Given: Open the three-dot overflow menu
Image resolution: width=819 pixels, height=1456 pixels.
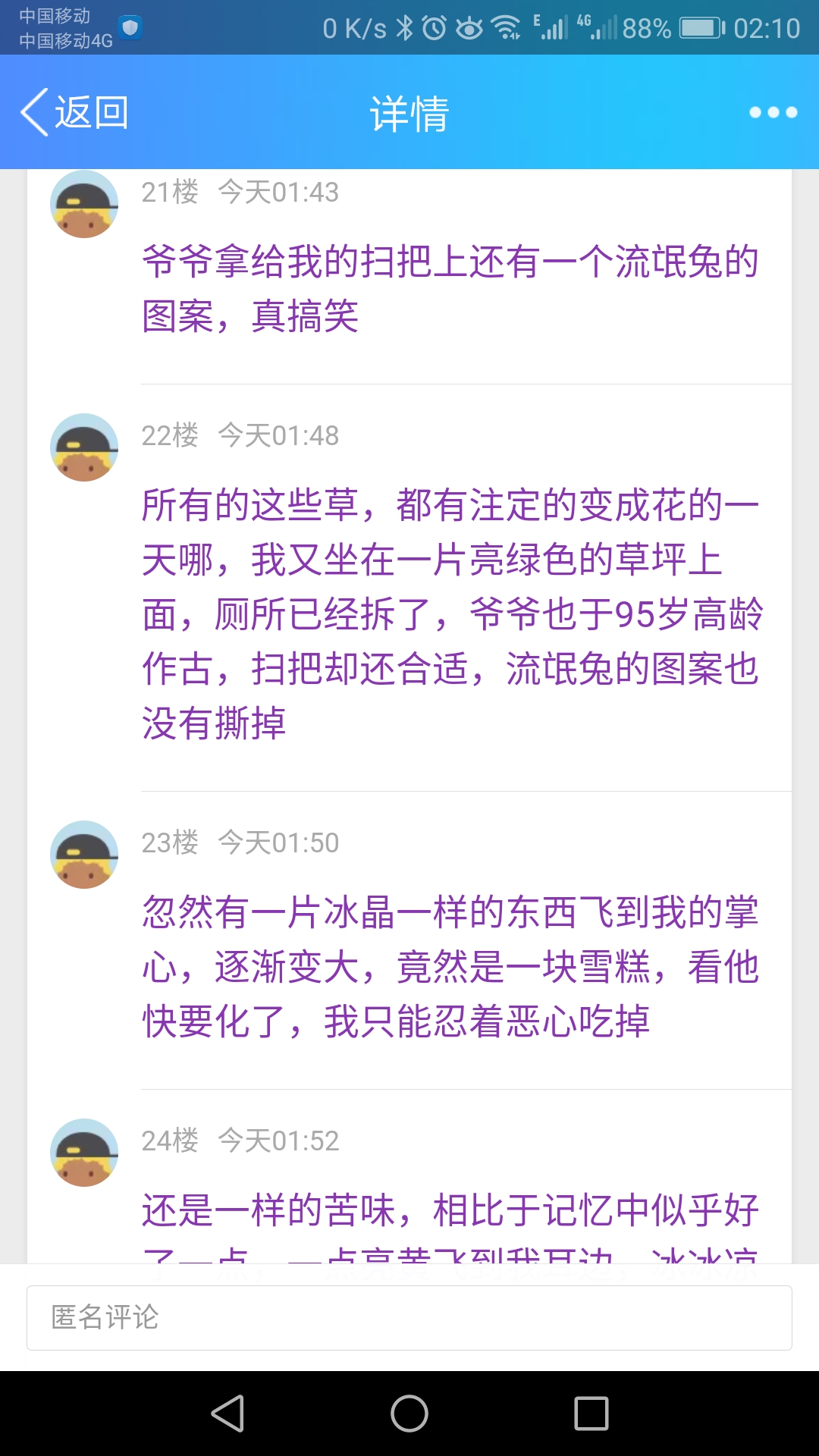Looking at the screenshot, I should pyautogui.click(x=773, y=112).
